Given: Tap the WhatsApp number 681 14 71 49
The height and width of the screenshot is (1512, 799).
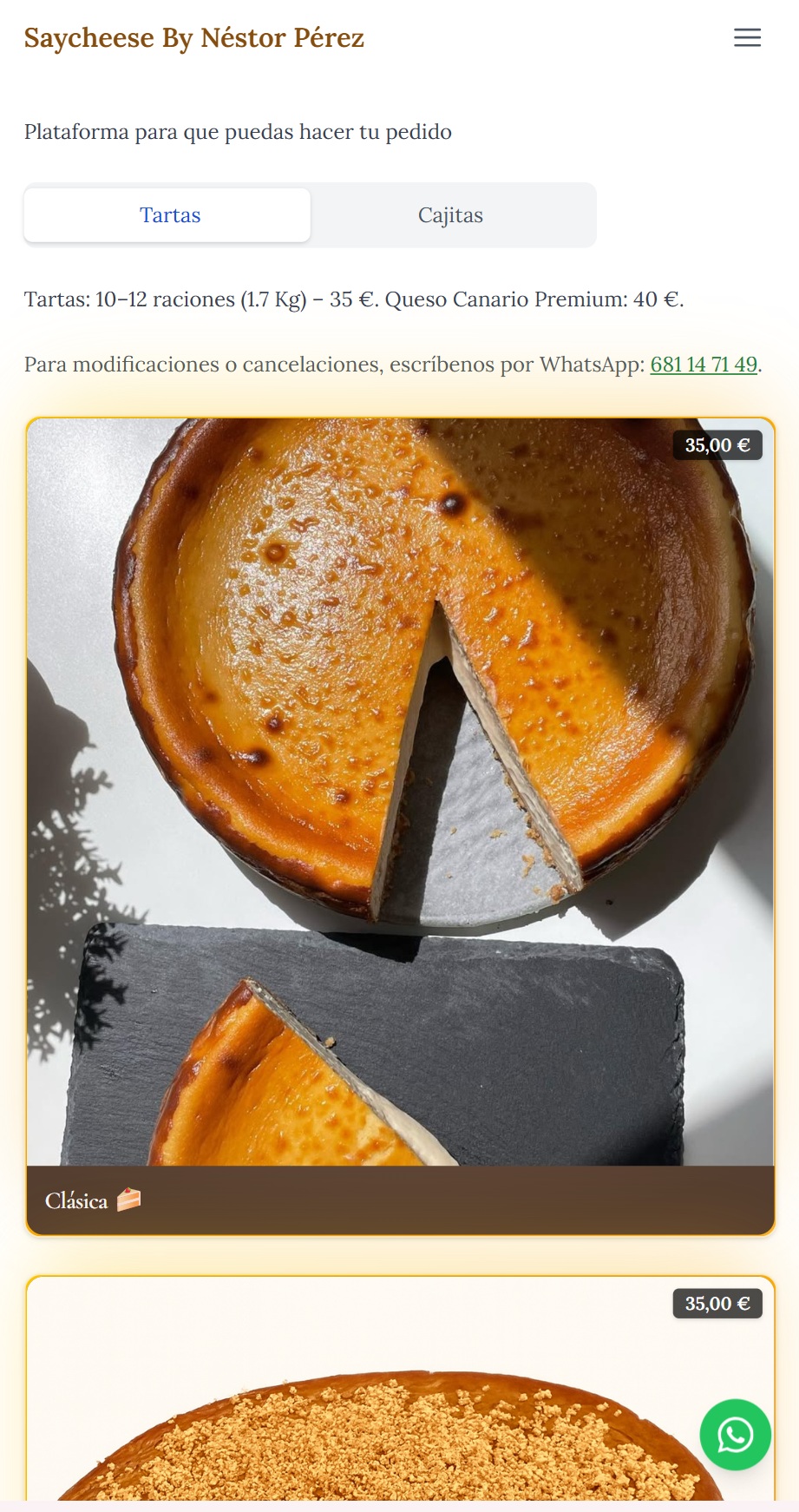Looking at the screenshot, I should pos(704,365).
